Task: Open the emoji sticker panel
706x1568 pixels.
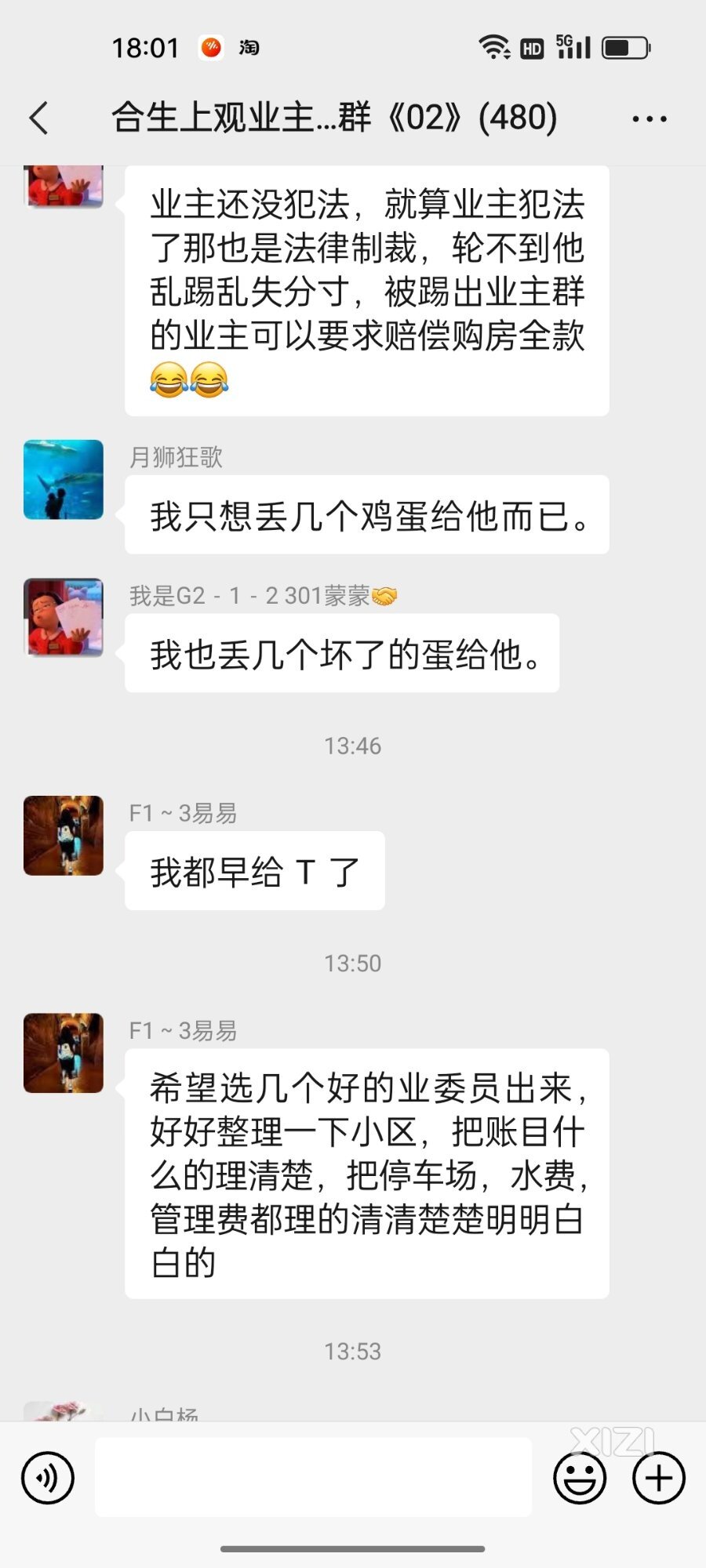Action: pyautogui.click(x=580, y=1478)
